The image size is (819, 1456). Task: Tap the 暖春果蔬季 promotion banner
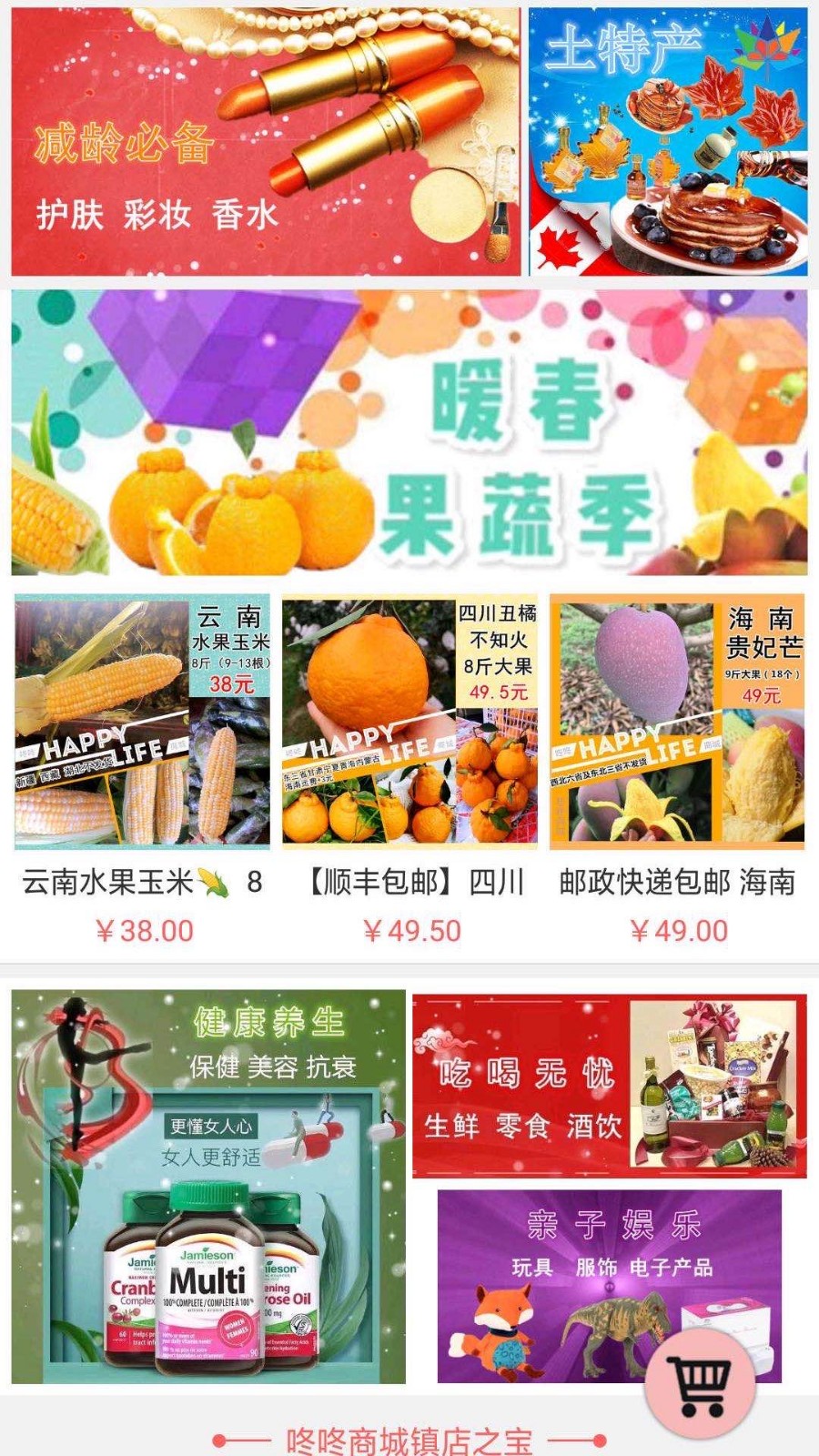409,433
